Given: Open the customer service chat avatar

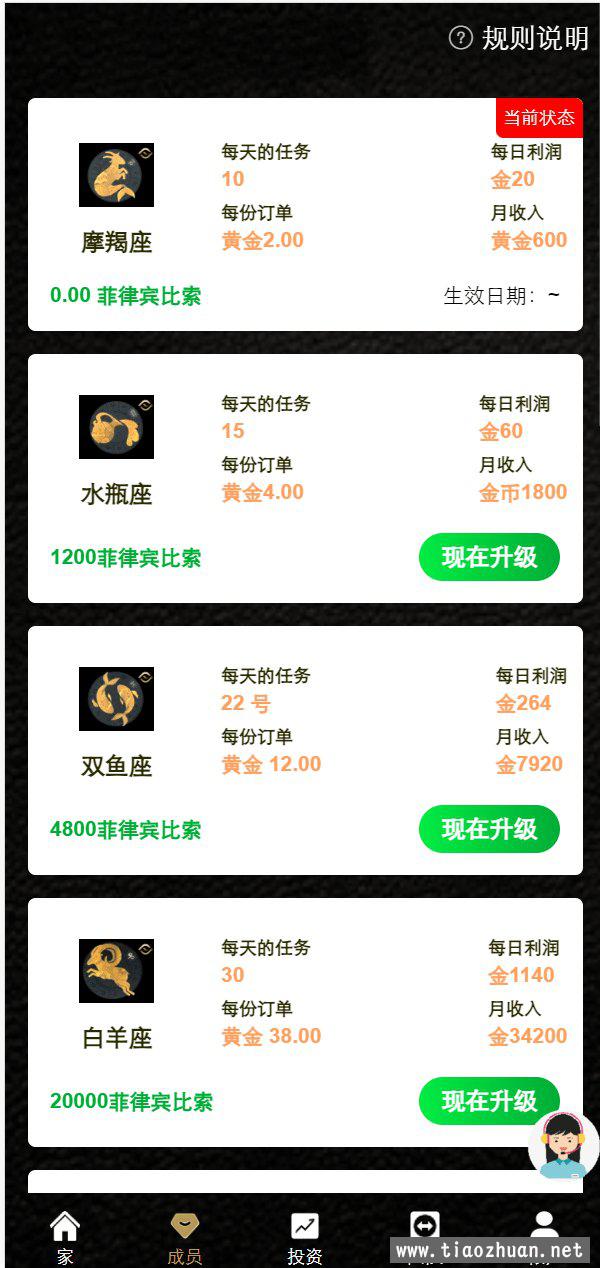Looking at the screenshot, I should coord(563,1144).
